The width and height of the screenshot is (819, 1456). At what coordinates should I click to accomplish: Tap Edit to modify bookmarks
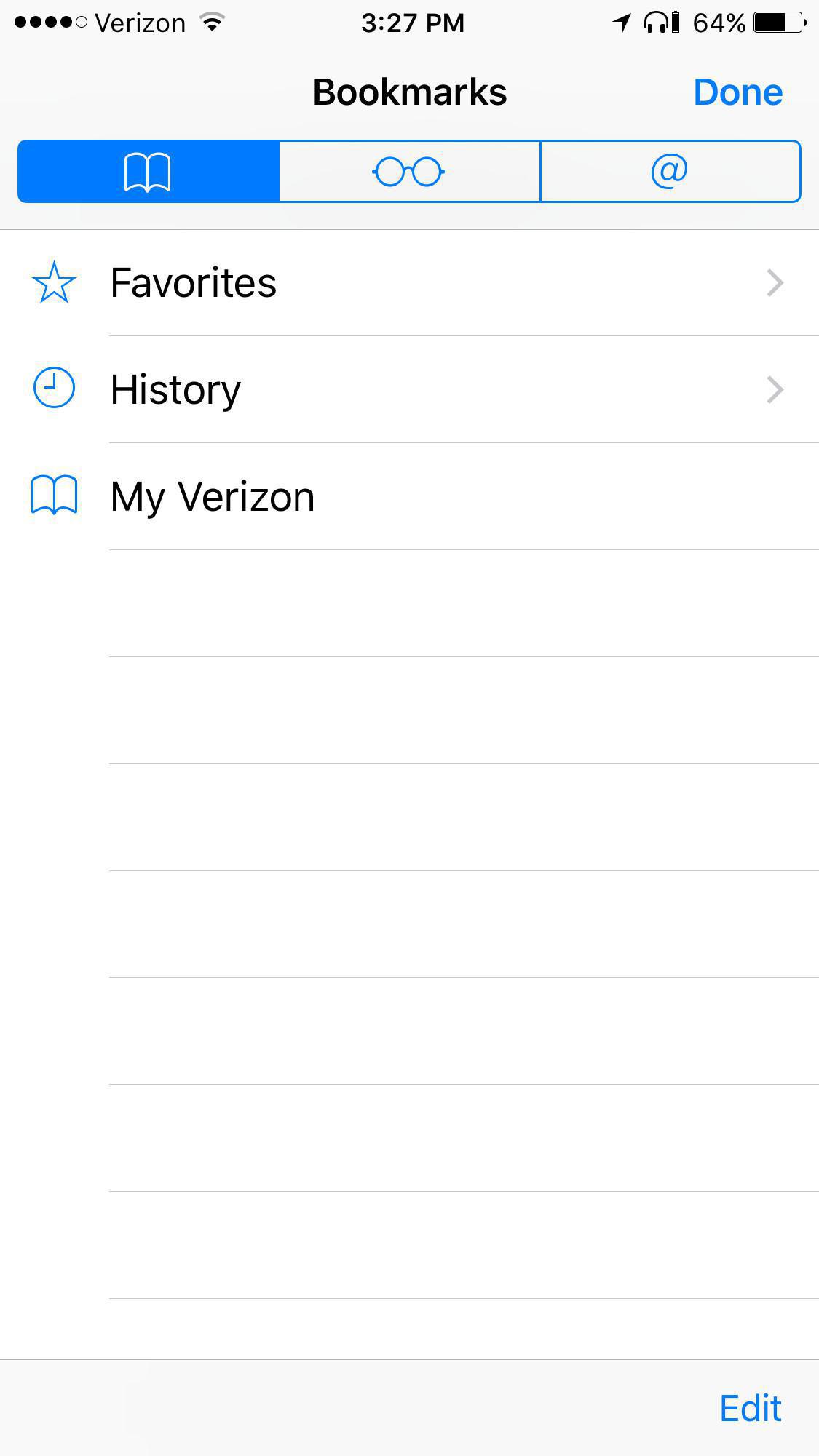coord(751,1407)
